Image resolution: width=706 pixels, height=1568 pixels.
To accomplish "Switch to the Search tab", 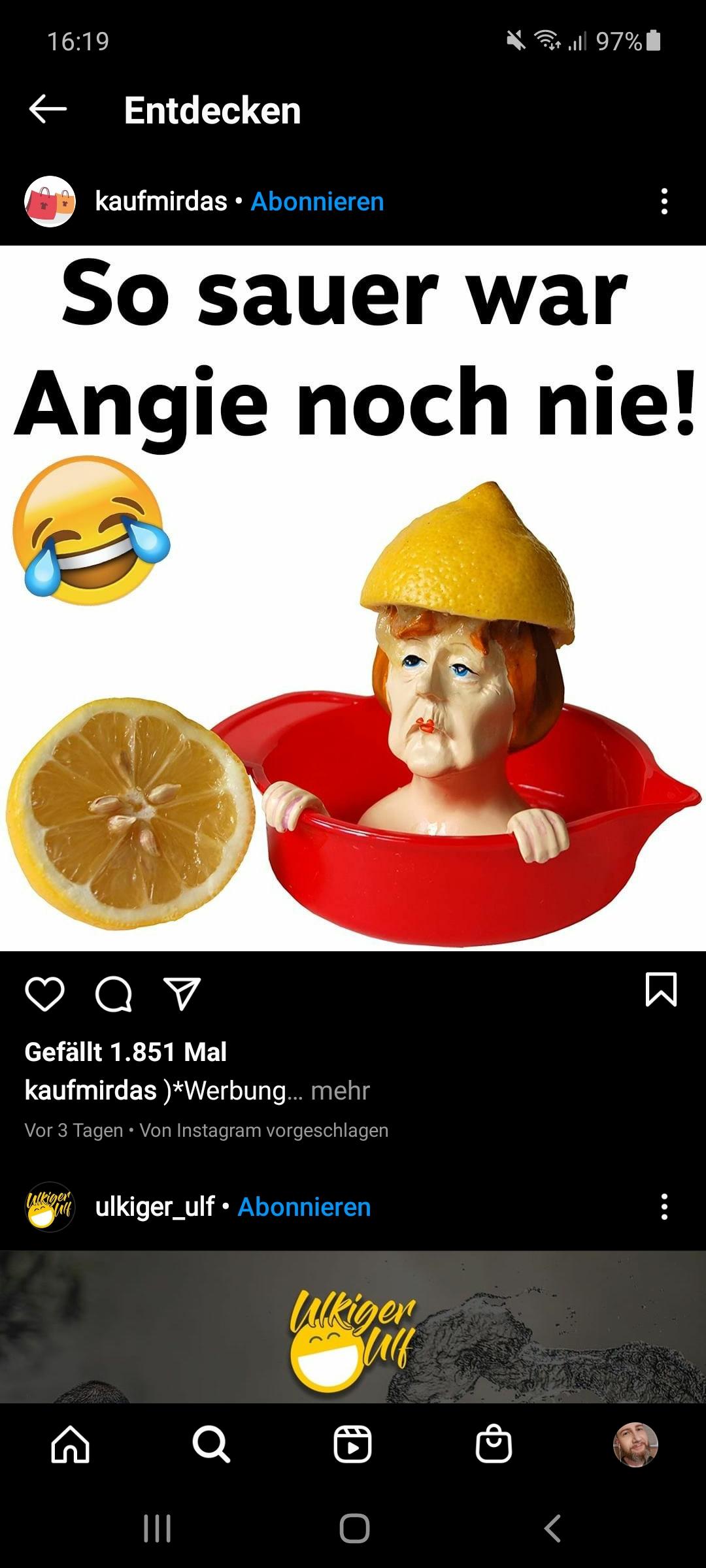I will point(211,1444).
